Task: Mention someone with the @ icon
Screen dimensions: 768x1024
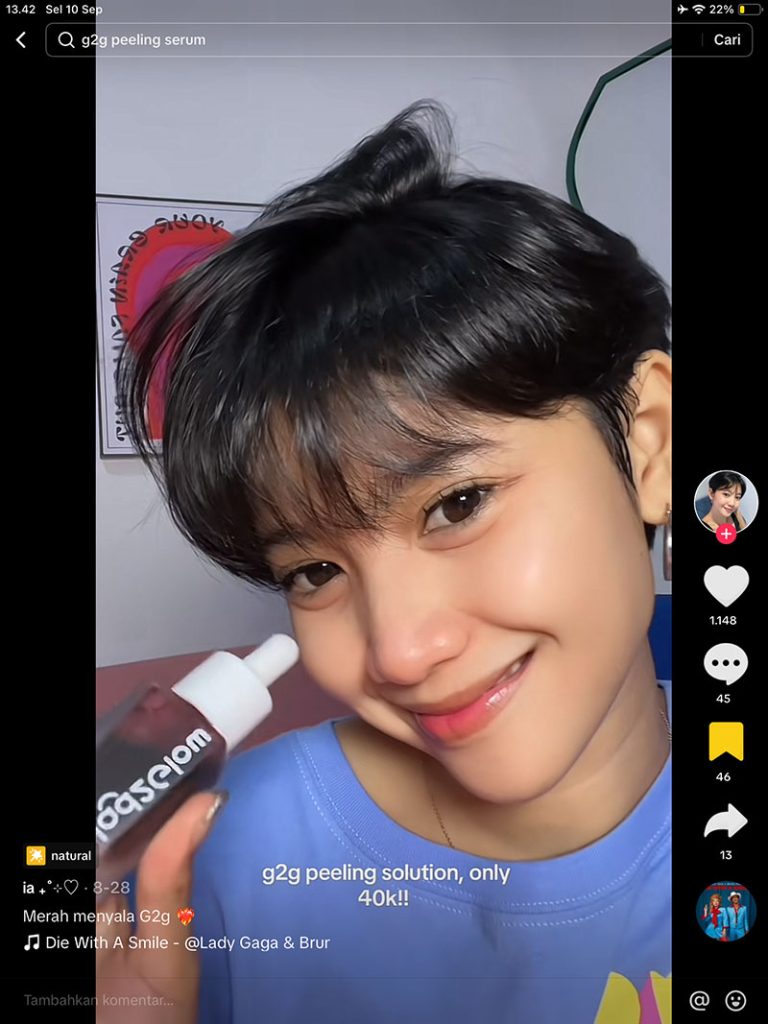Action: (x=699, y=1000)
